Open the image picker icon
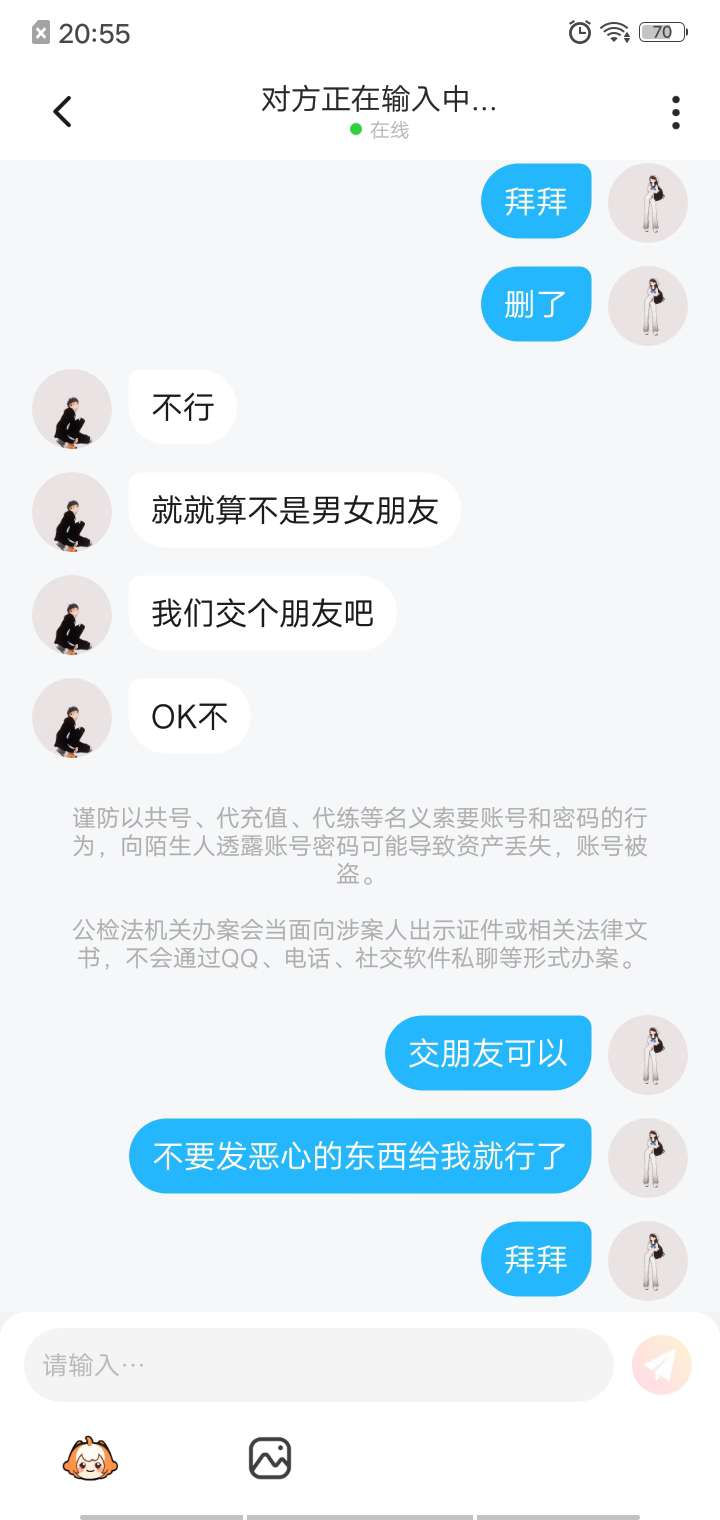The image size is (720, 1520). tap(270, 1458)
